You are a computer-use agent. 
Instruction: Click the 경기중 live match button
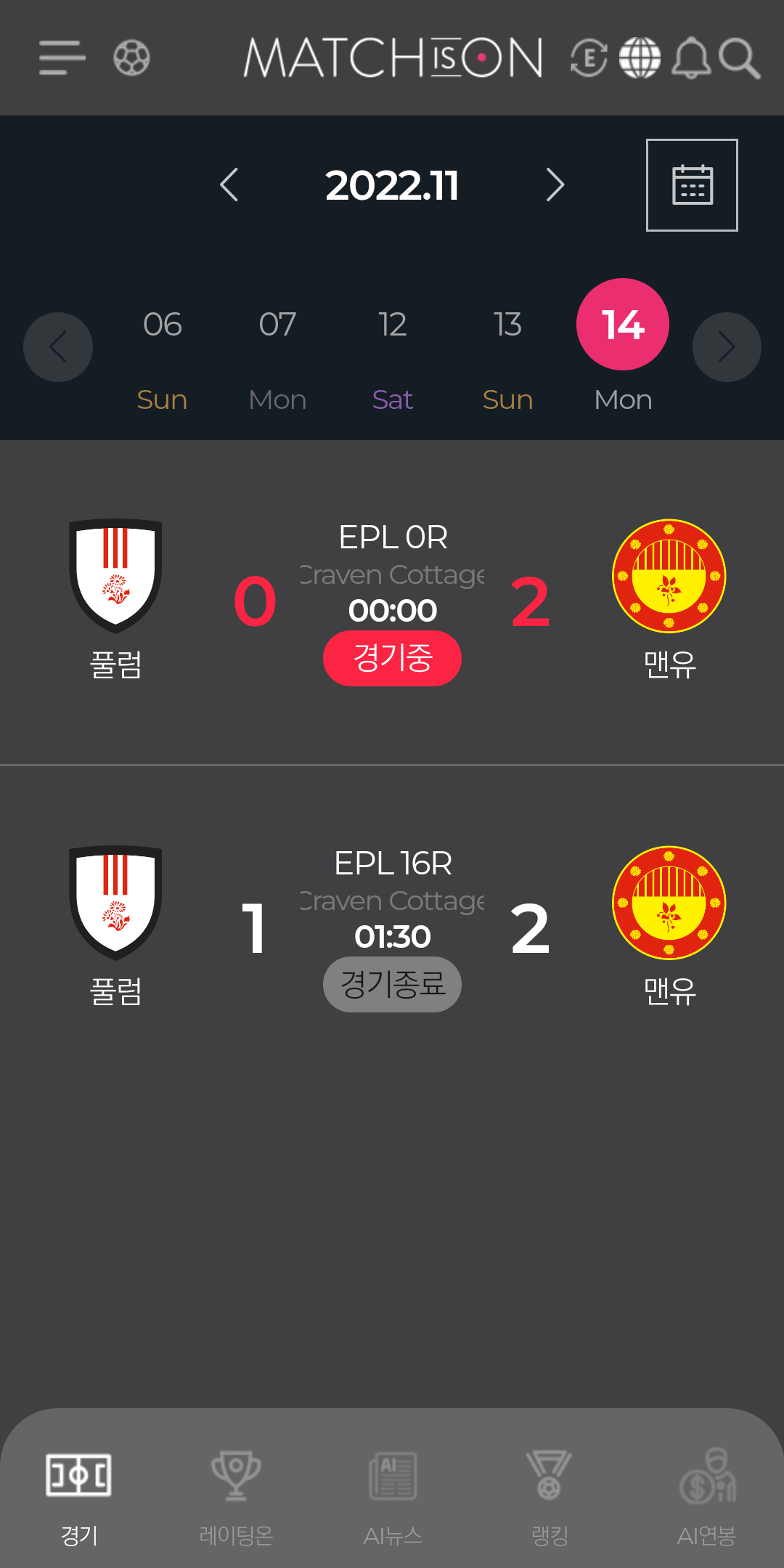[x=392, y=658]
